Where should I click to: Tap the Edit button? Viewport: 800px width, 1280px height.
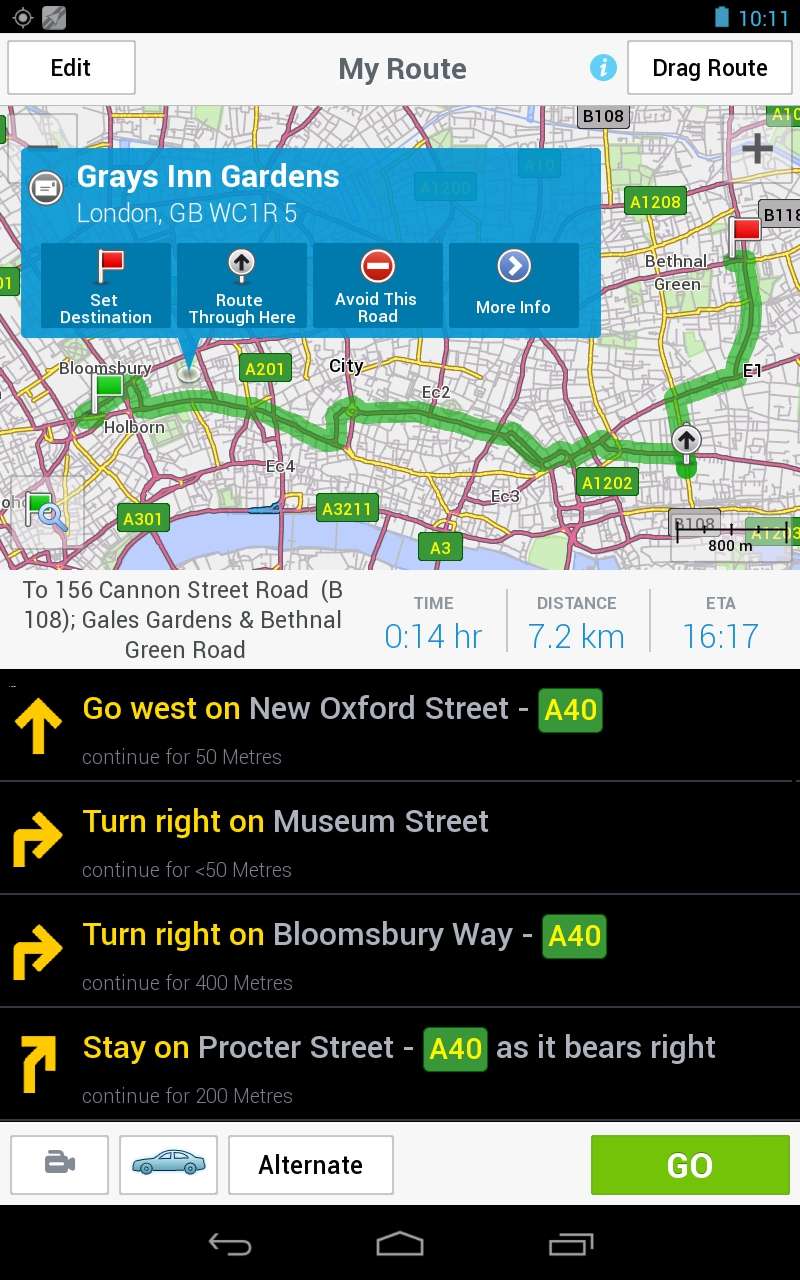coord(71,68)
